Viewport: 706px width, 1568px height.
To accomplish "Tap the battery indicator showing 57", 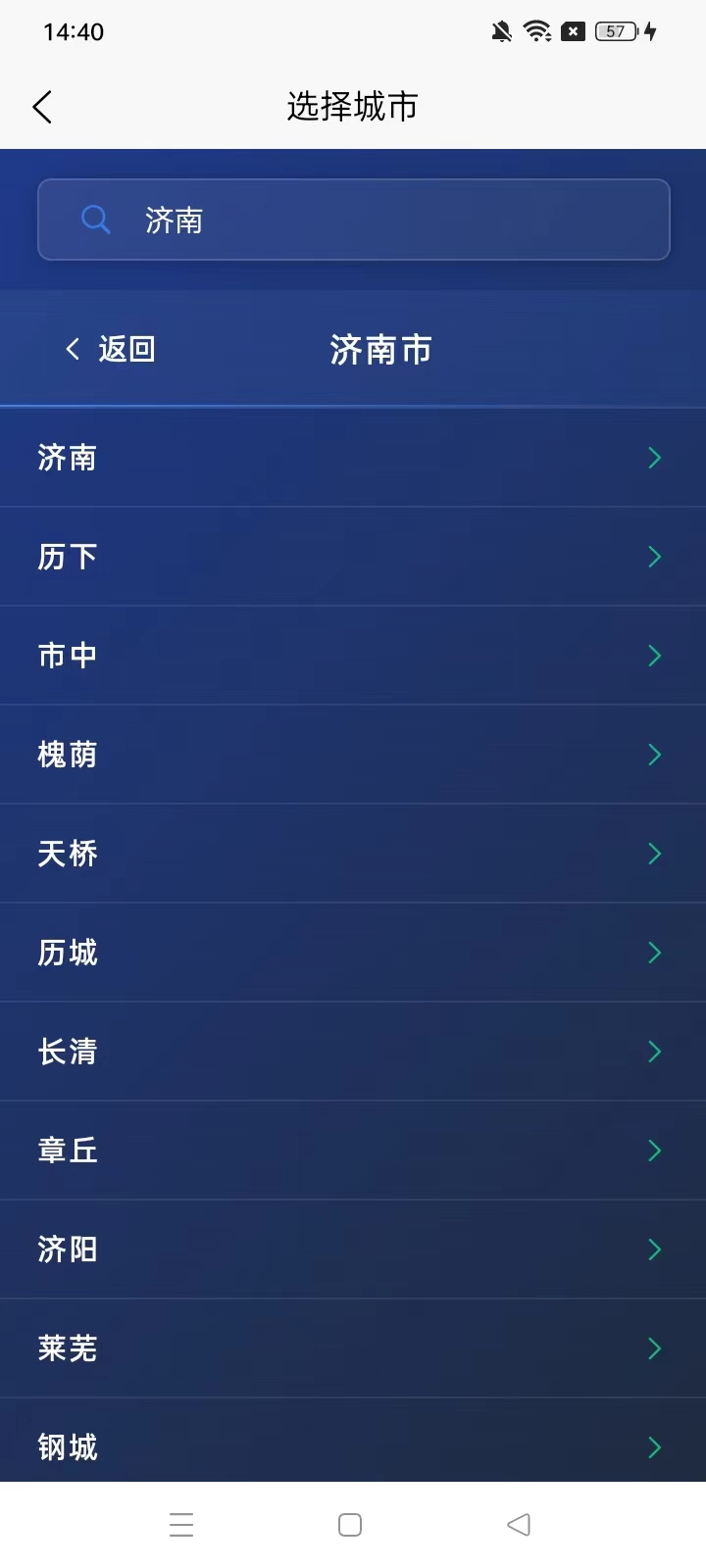I will coord(615,30).
